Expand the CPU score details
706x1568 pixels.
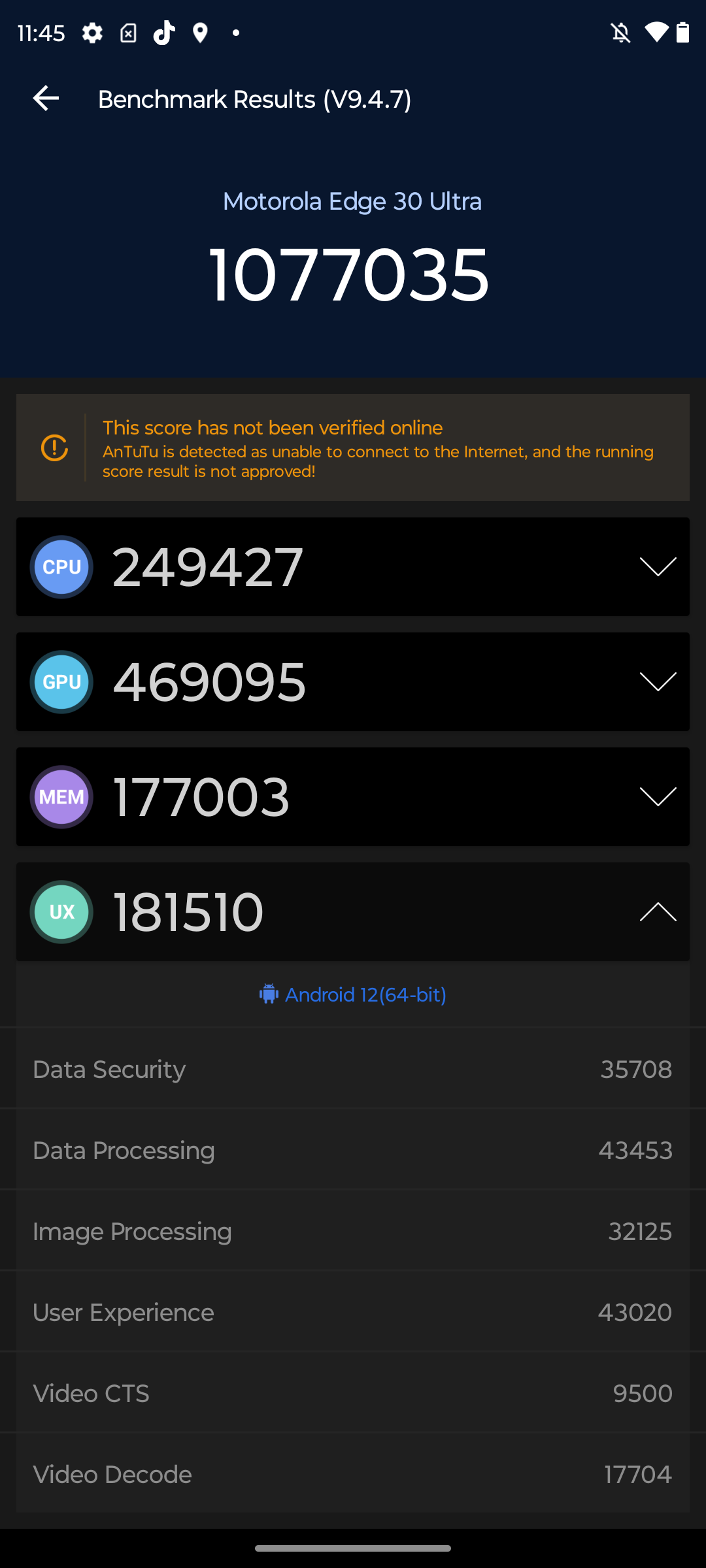click(657, 567)
